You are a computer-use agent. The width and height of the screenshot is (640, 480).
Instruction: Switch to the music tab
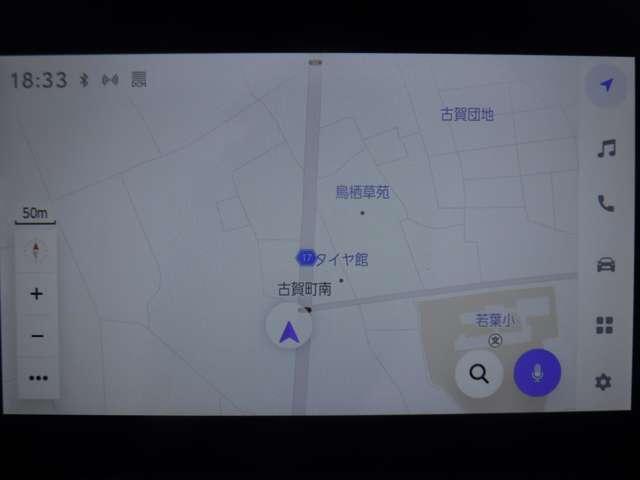(x=605, y=149)
